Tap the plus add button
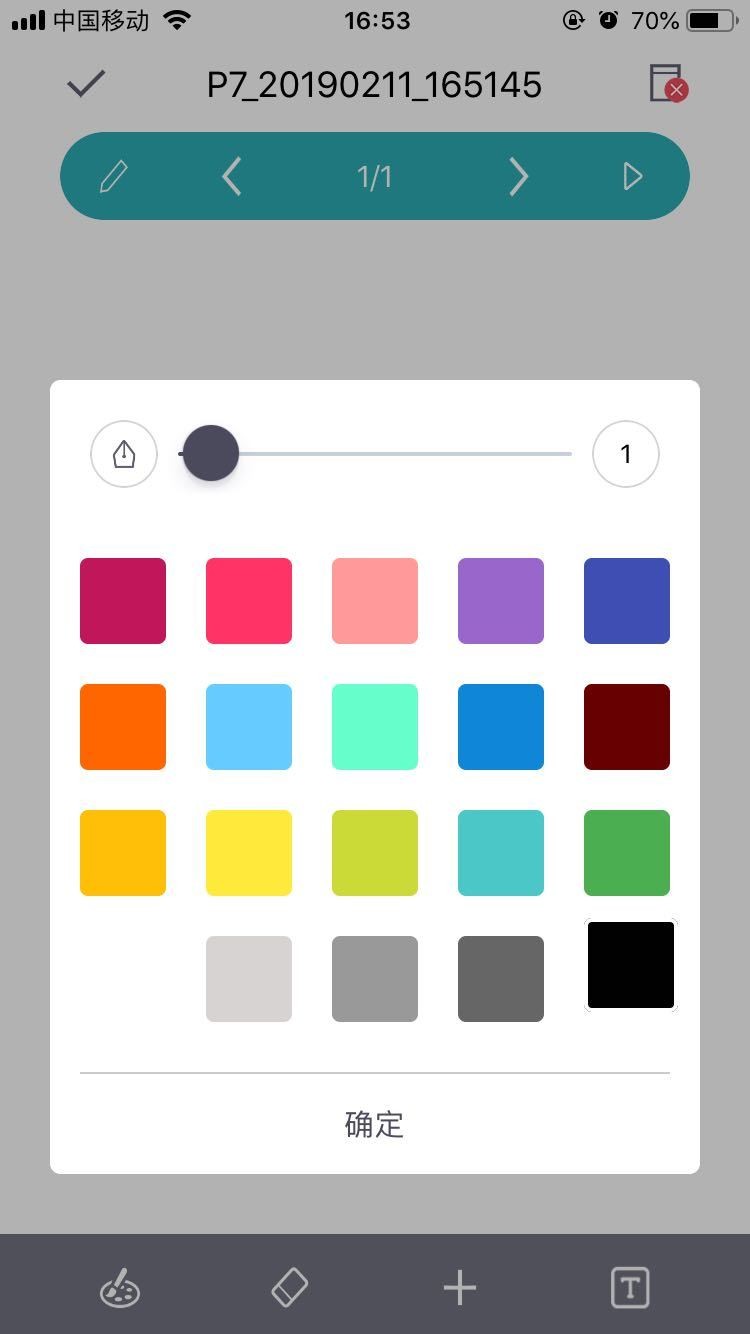Image resolution: width=750 pixels, height=1334 pixels. point(460,1288)
